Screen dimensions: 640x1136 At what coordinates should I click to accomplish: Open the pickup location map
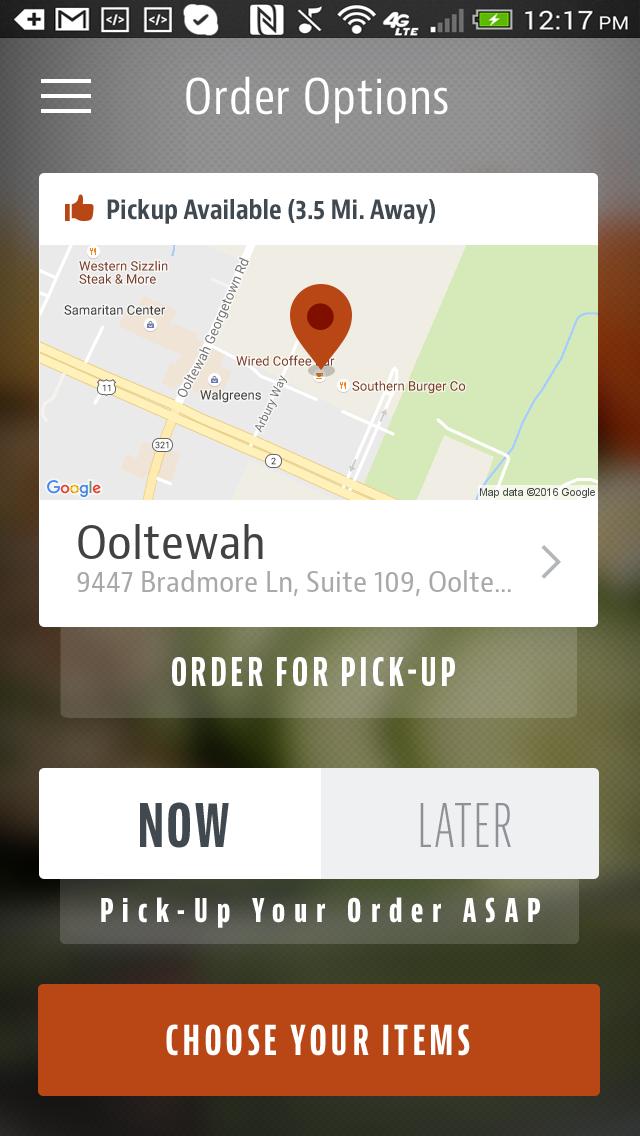pos(318,372)
